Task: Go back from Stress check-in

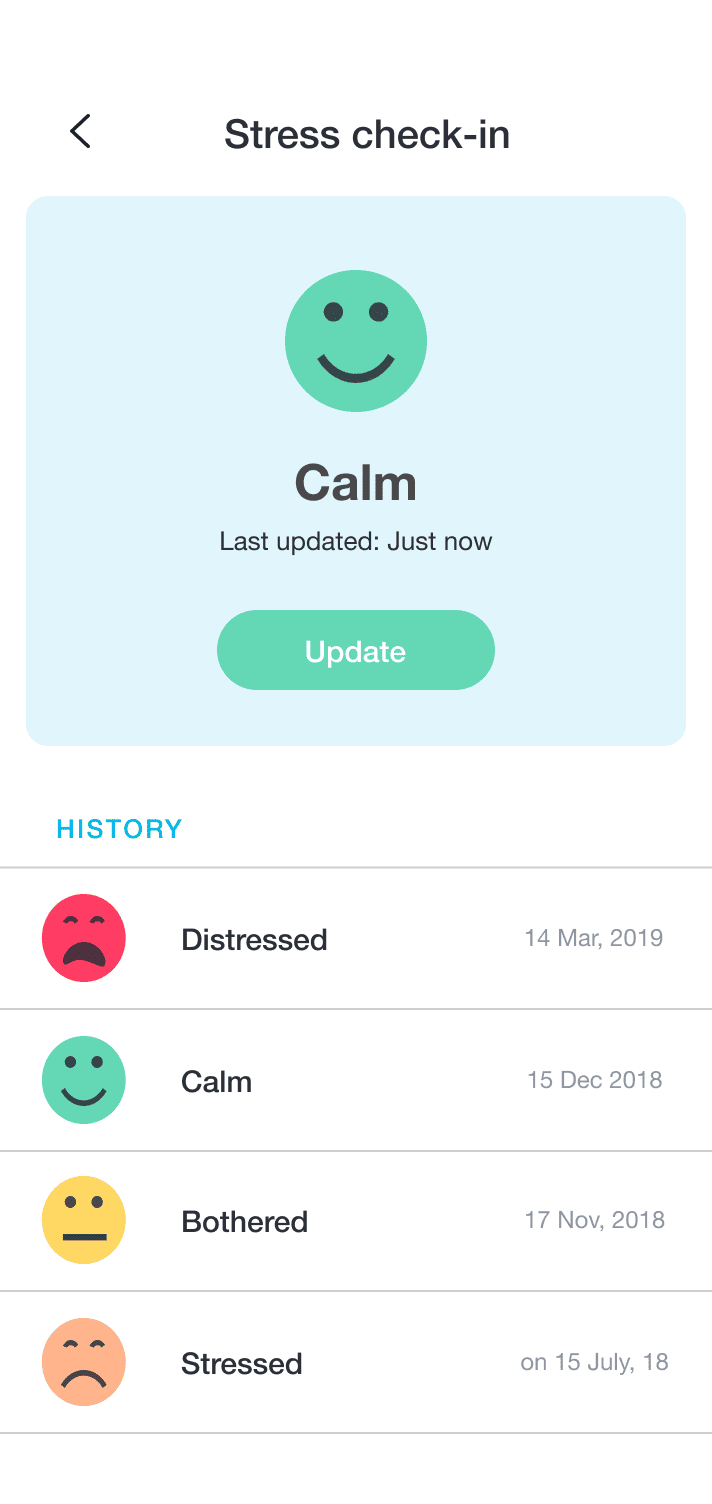Action: pyautogui.click(x=80, y=132)
